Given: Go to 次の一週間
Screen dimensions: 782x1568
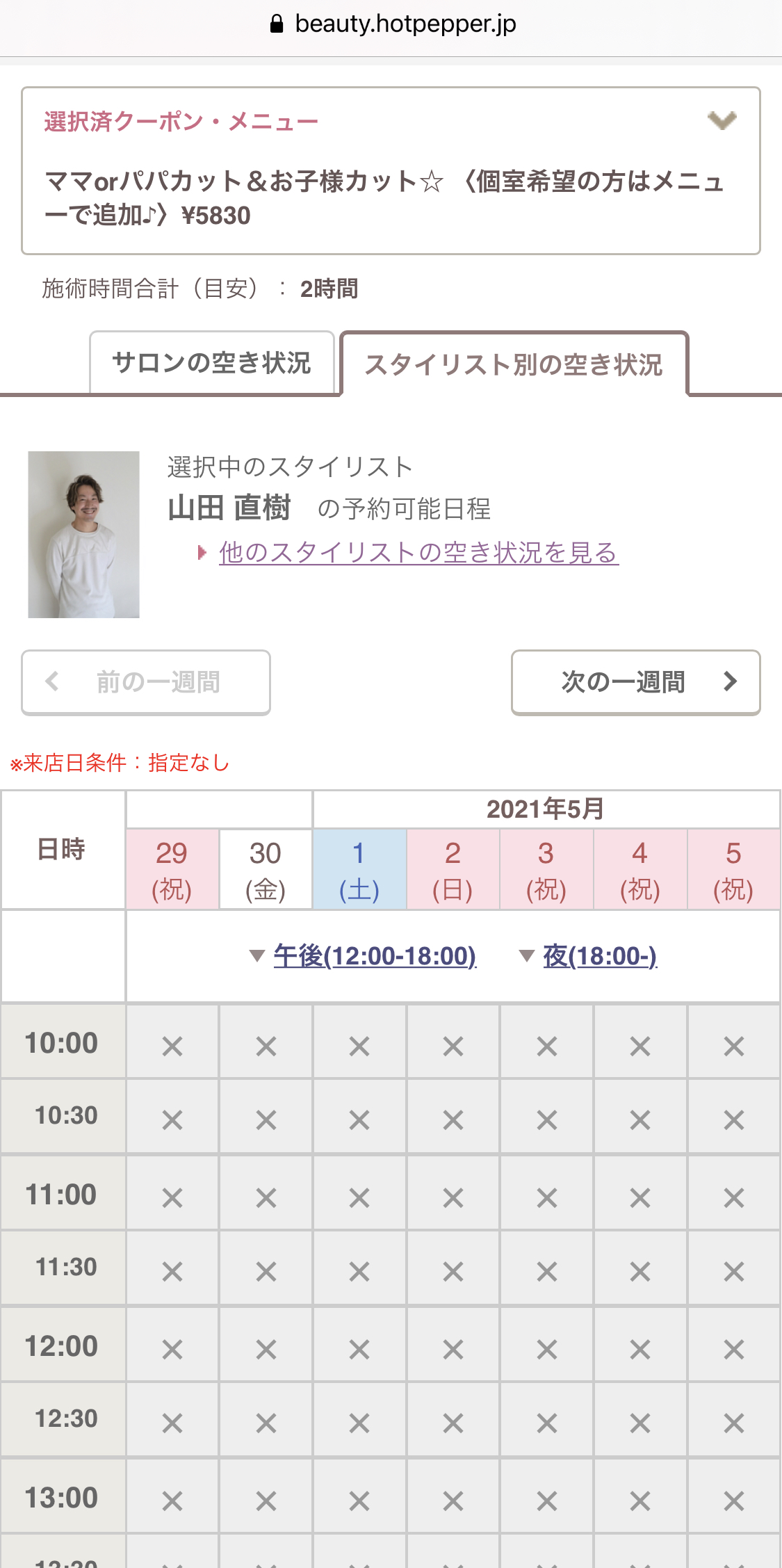Looking at the screenshot, I should pyautogui.click(x=635, y=682).
